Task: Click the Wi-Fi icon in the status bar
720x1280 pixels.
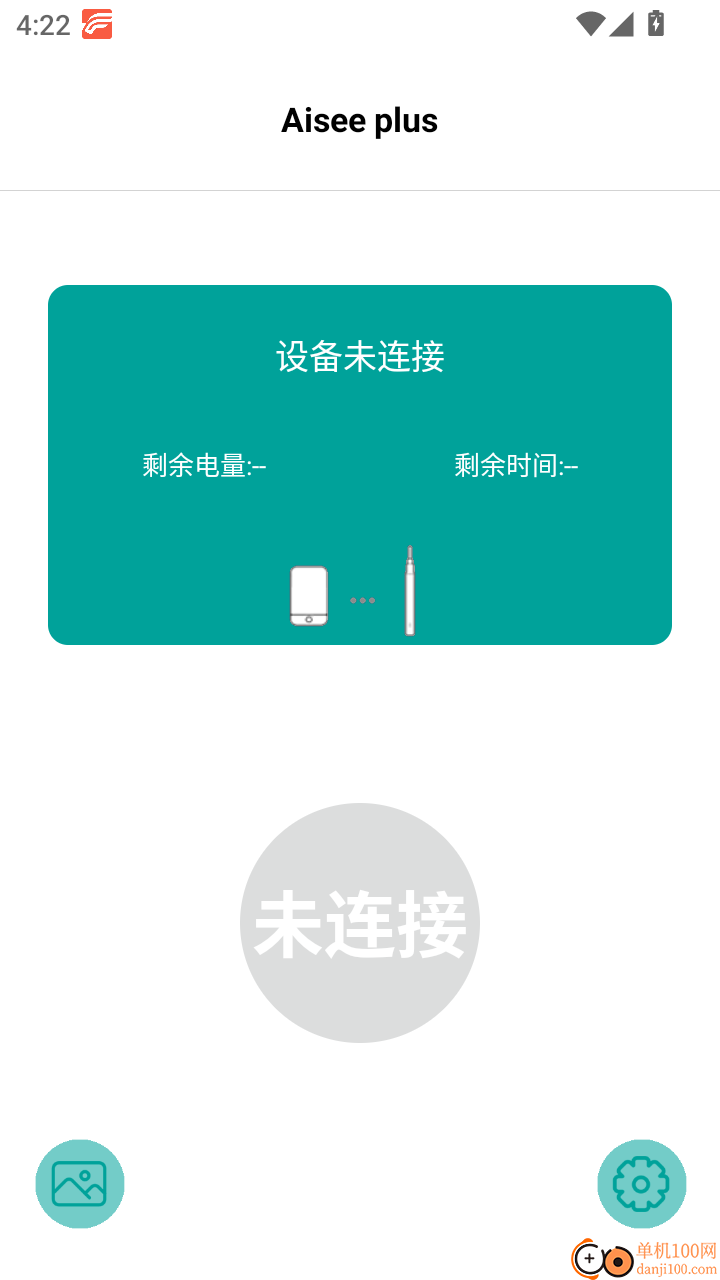Action: [589, 25]
